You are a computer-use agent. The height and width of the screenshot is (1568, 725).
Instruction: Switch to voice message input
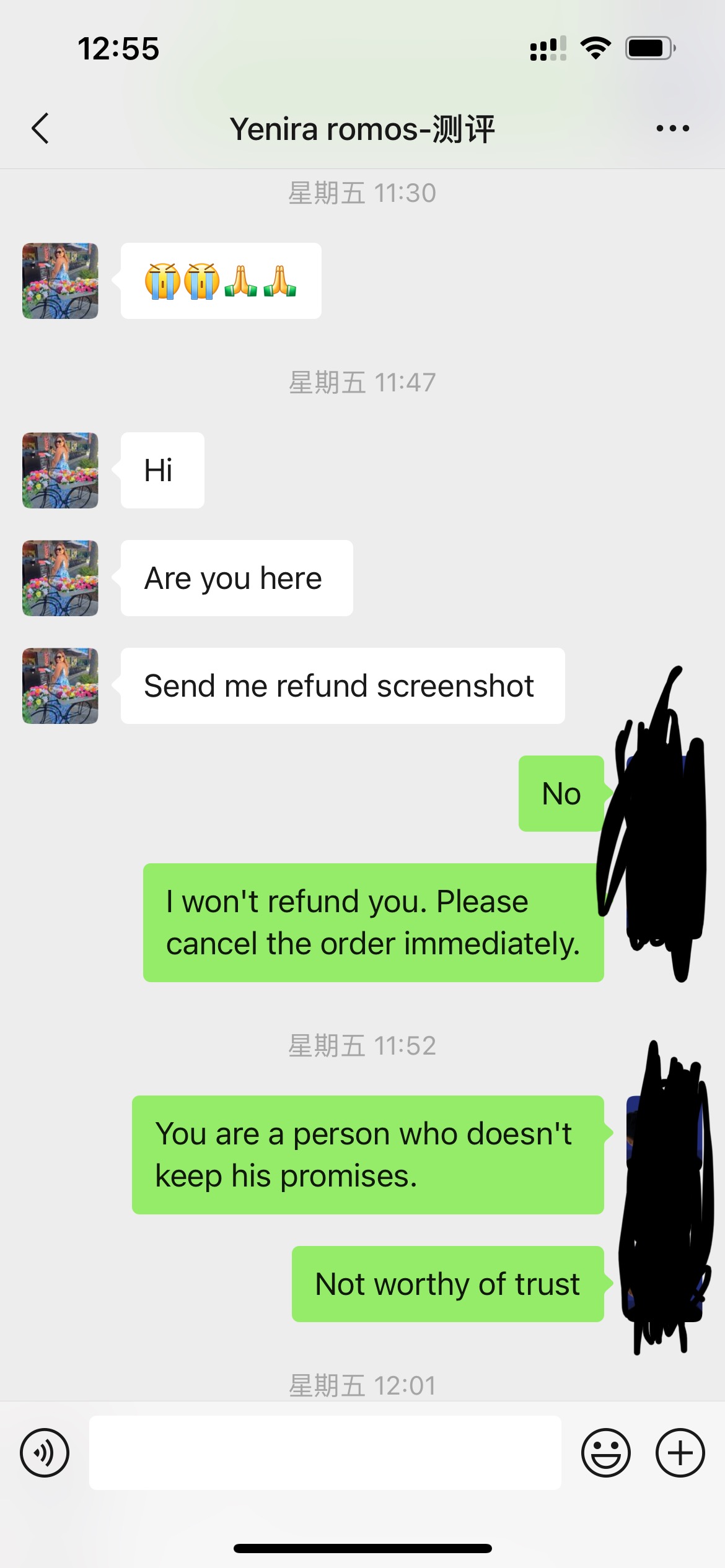(x=45, y=1452)
